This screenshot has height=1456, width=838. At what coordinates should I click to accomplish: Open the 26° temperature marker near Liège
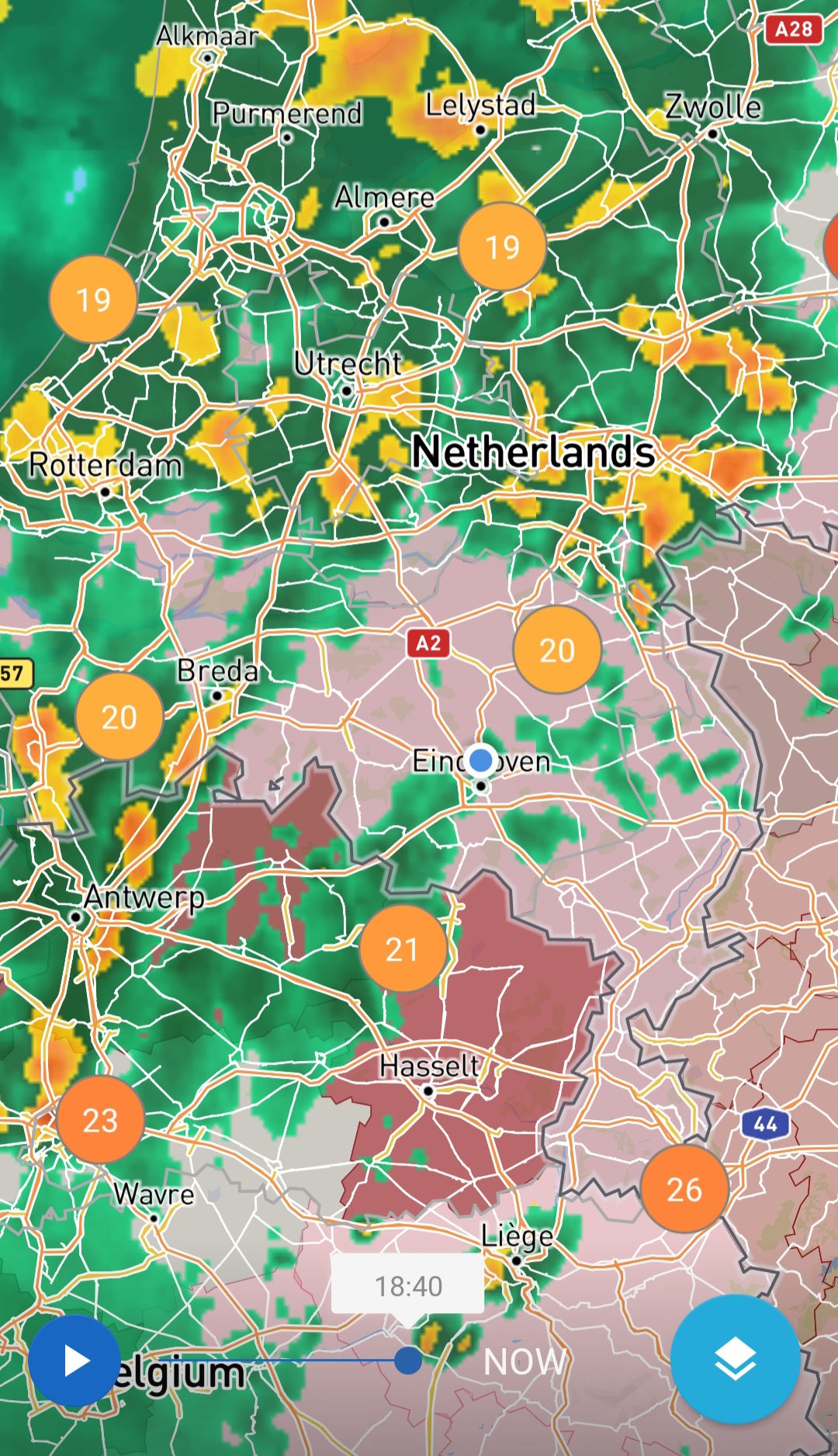coord(684,1189)
